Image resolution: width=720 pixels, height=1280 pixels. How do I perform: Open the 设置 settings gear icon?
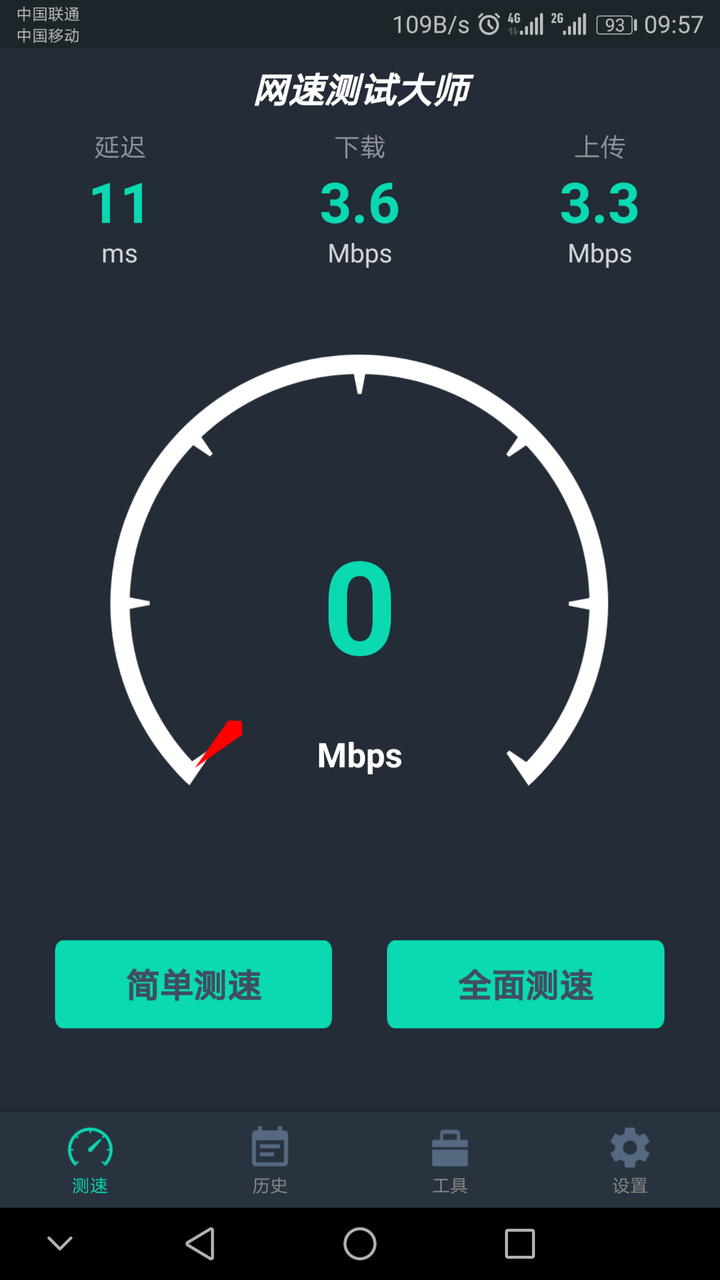click(629, 1147)
